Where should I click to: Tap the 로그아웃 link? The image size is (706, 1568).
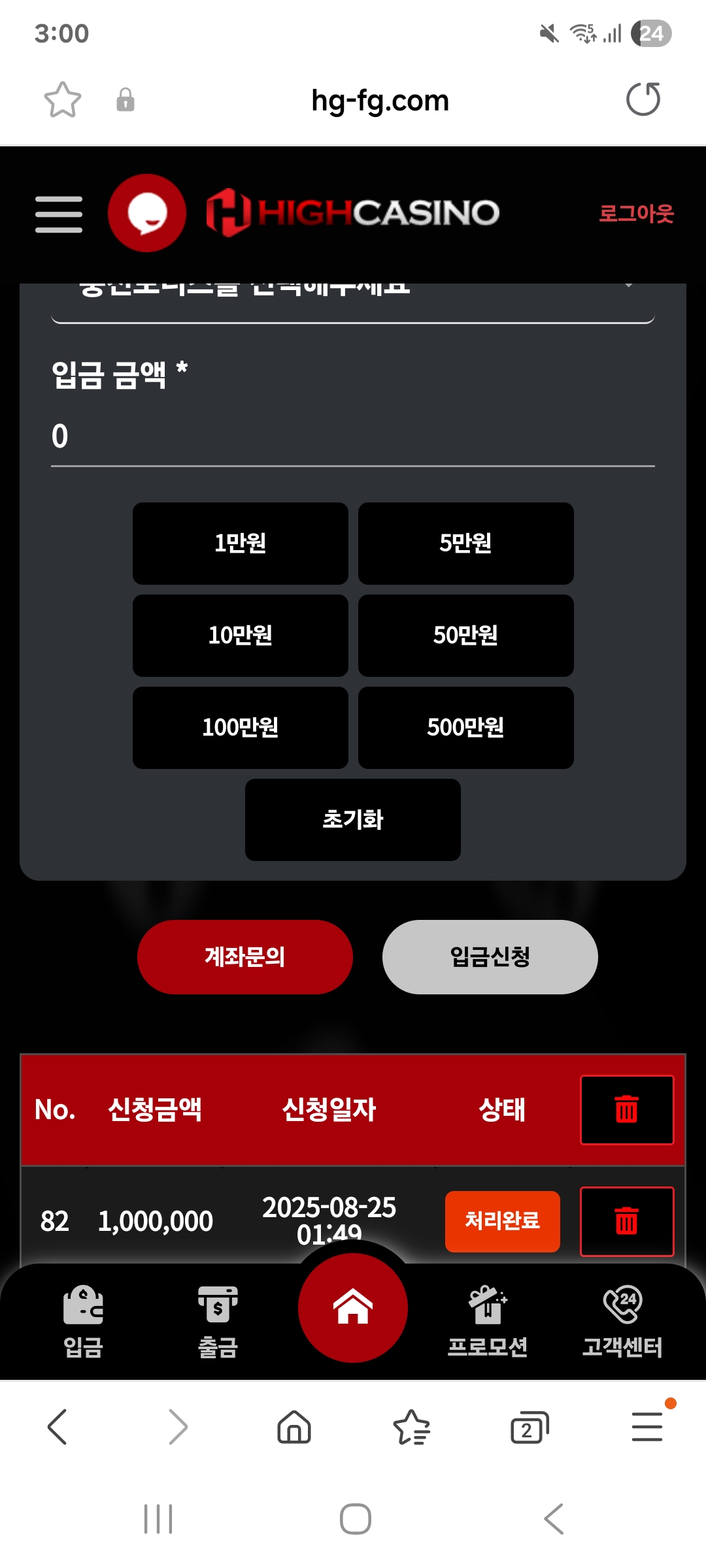[636, 214]
